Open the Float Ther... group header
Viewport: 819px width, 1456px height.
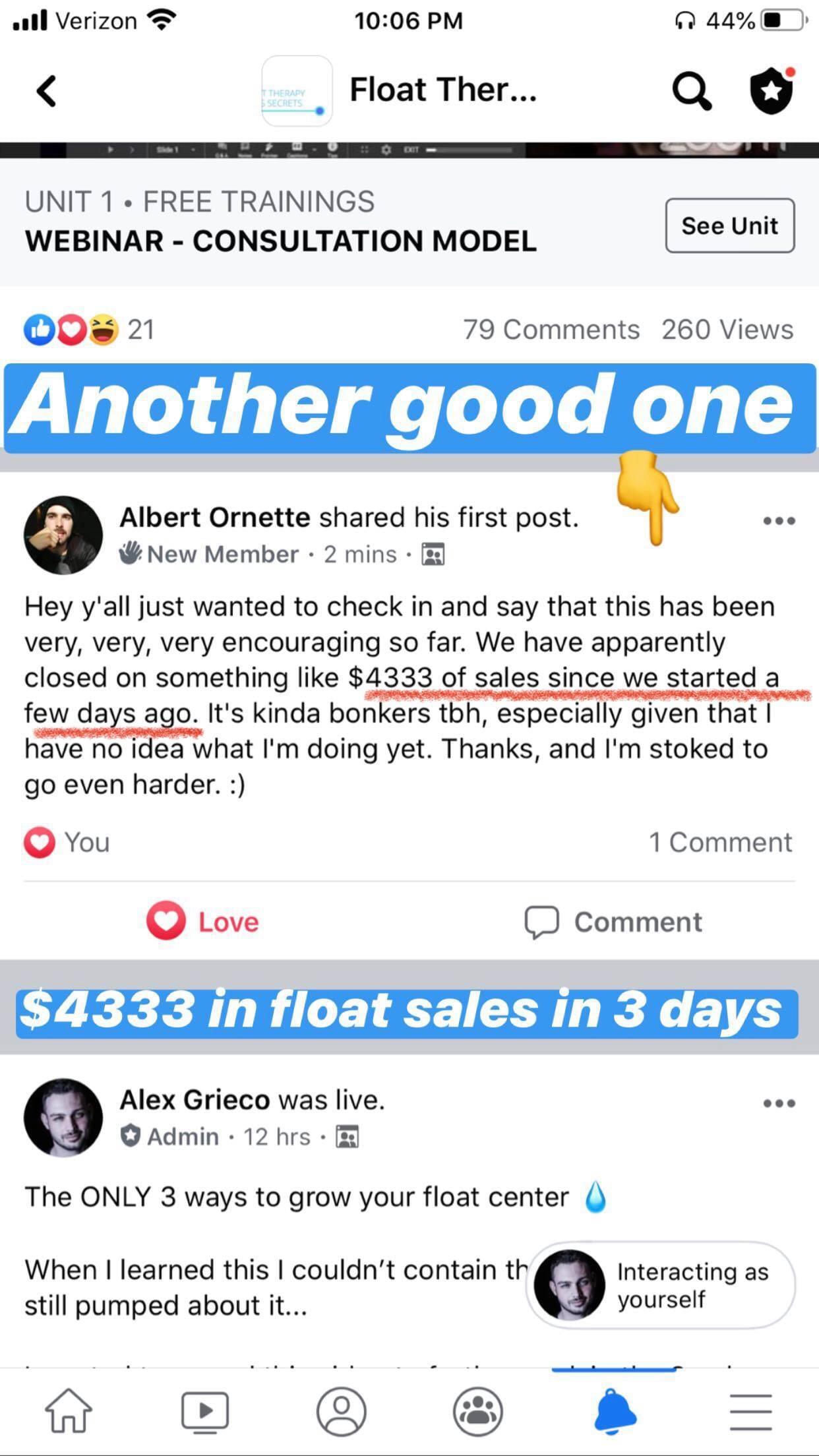(x=442, y=90)
